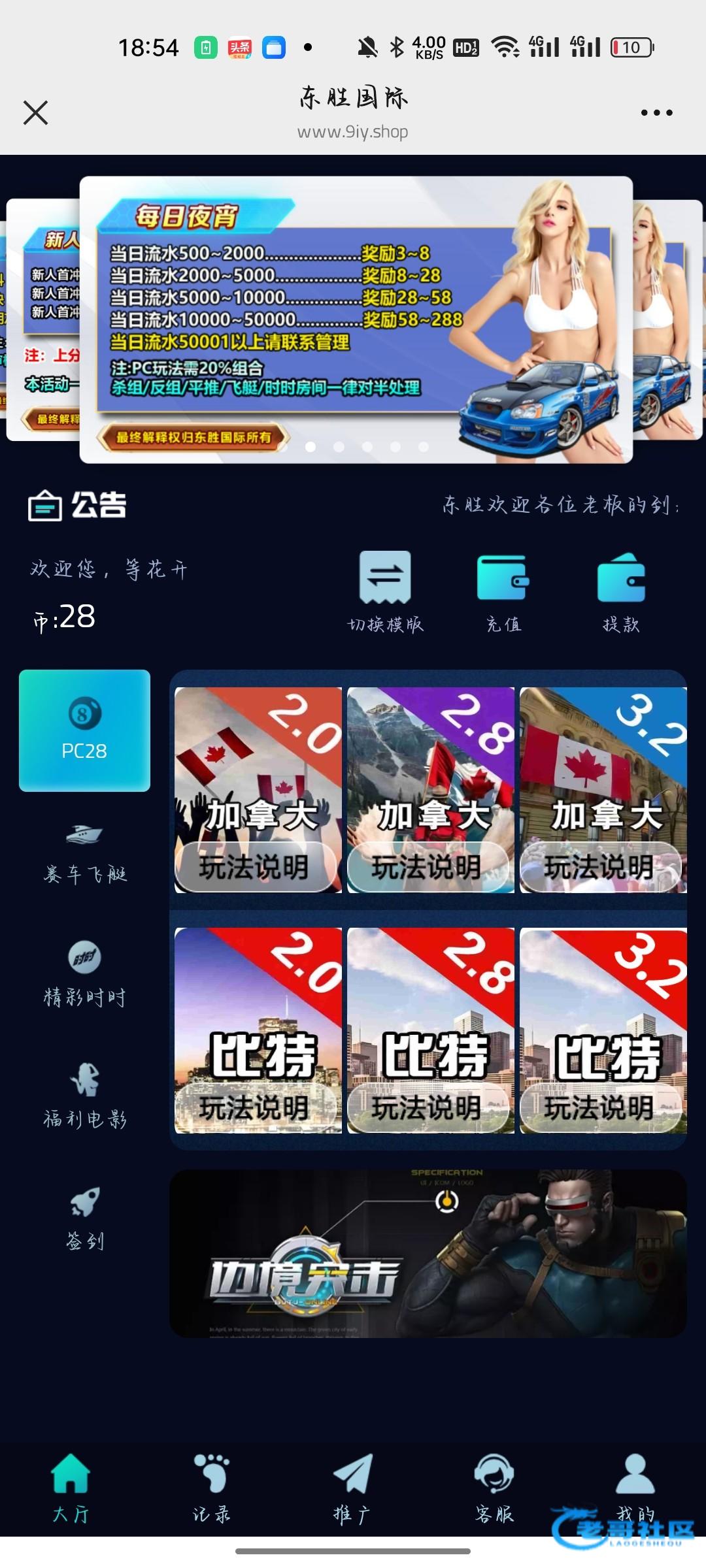The image size is (706, 1568).
Task: Tap 切换模版 to switch template
Action: 385,591
